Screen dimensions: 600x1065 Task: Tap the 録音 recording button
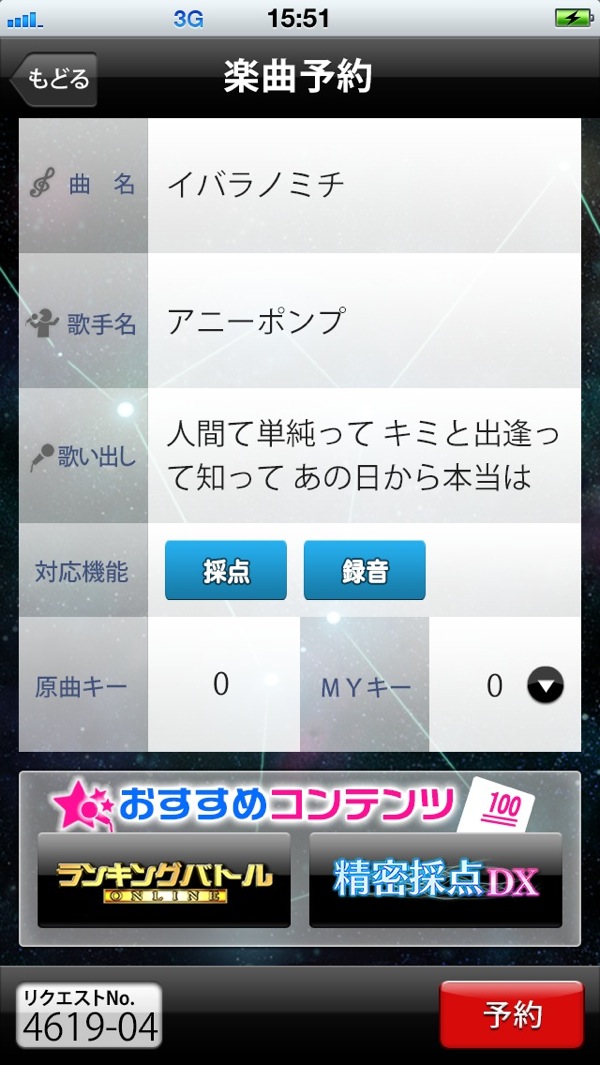point(364,571)
